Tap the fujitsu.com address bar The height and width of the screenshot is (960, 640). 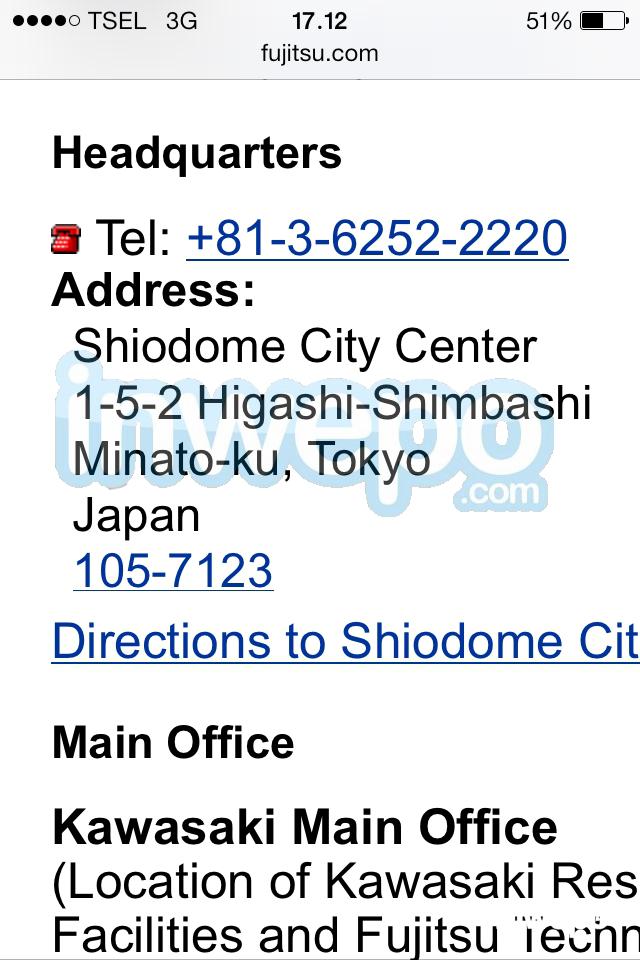click(320, 53)
